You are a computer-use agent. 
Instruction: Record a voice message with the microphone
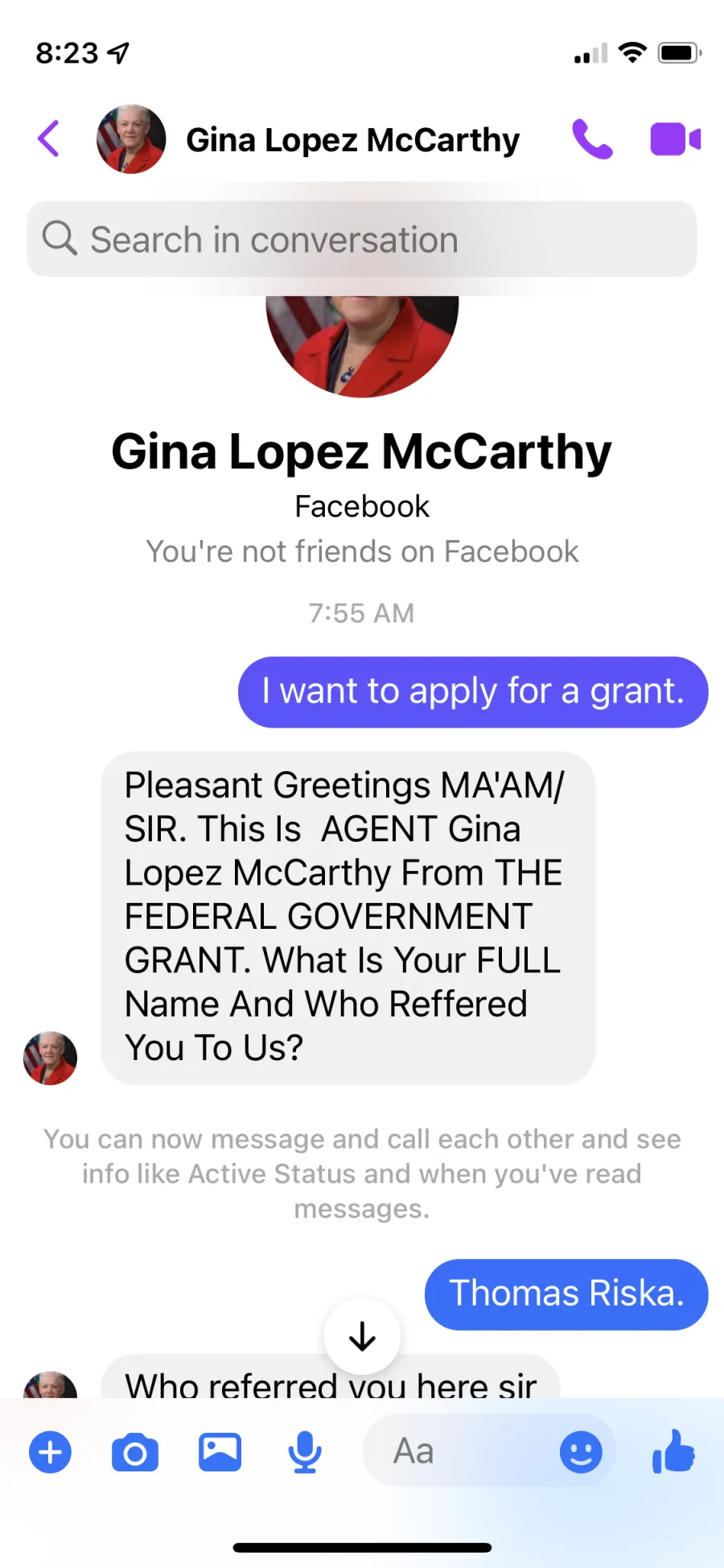305,1452
